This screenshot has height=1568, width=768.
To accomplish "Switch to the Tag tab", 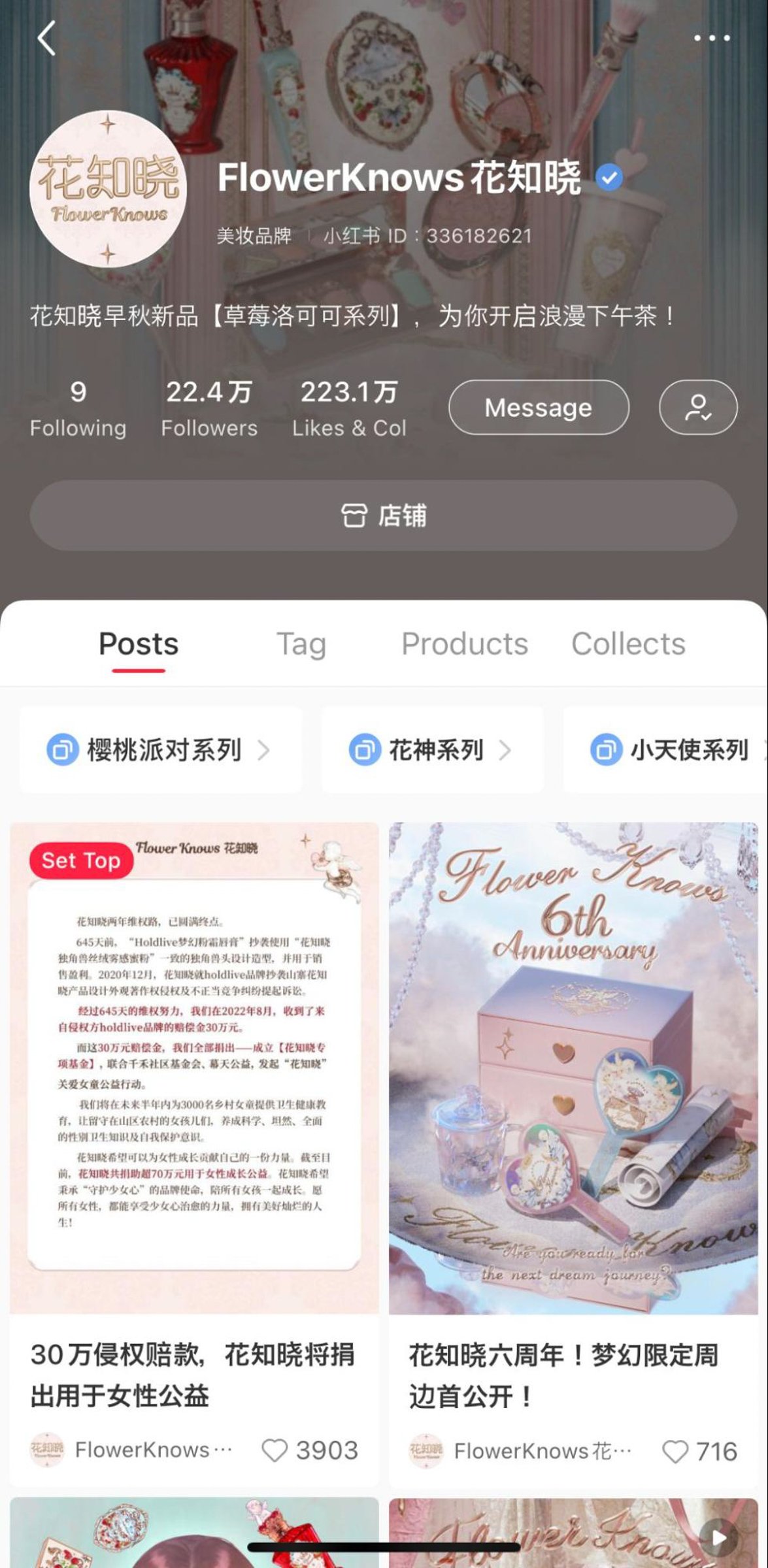I will click(301, 644).
